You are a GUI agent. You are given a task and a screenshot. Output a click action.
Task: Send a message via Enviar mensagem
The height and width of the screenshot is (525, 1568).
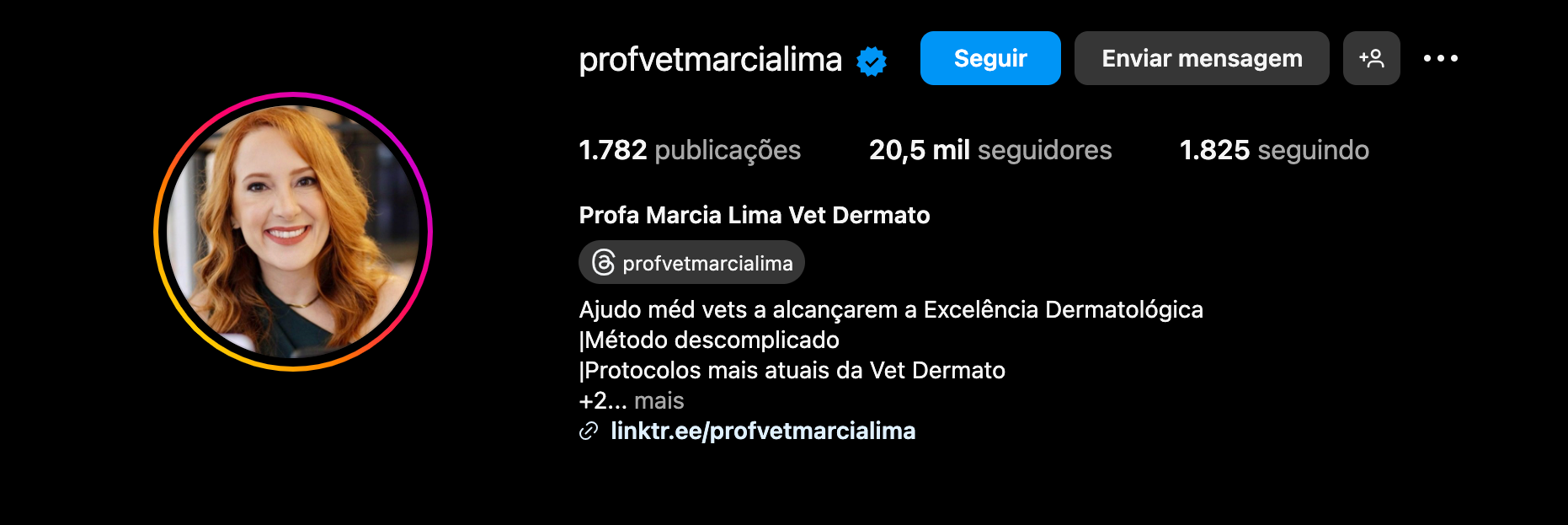coord(1201,58)
